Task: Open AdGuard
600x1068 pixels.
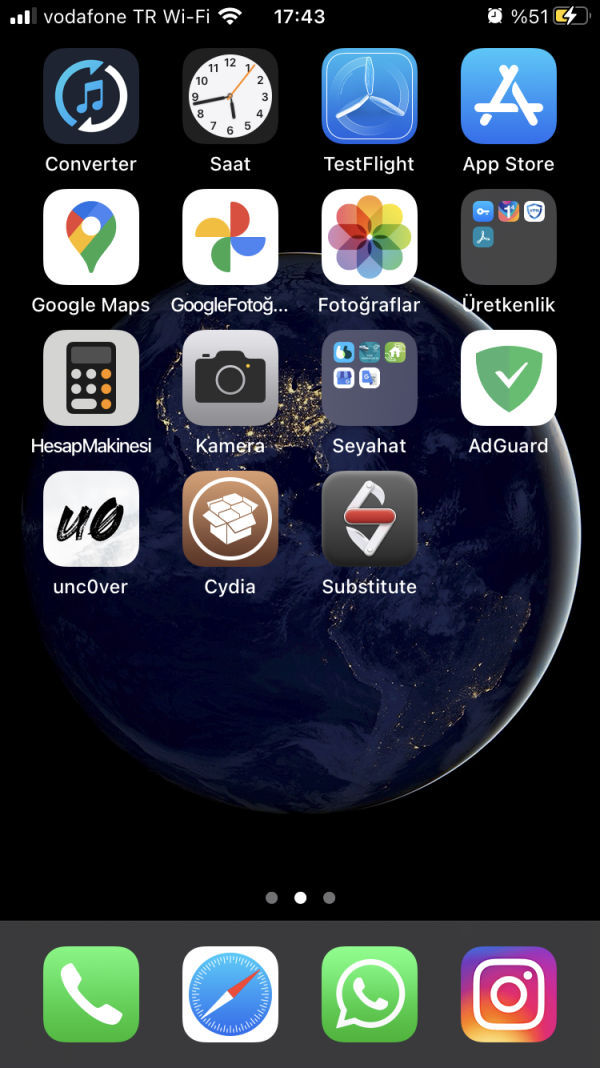Action: [508, 378]
